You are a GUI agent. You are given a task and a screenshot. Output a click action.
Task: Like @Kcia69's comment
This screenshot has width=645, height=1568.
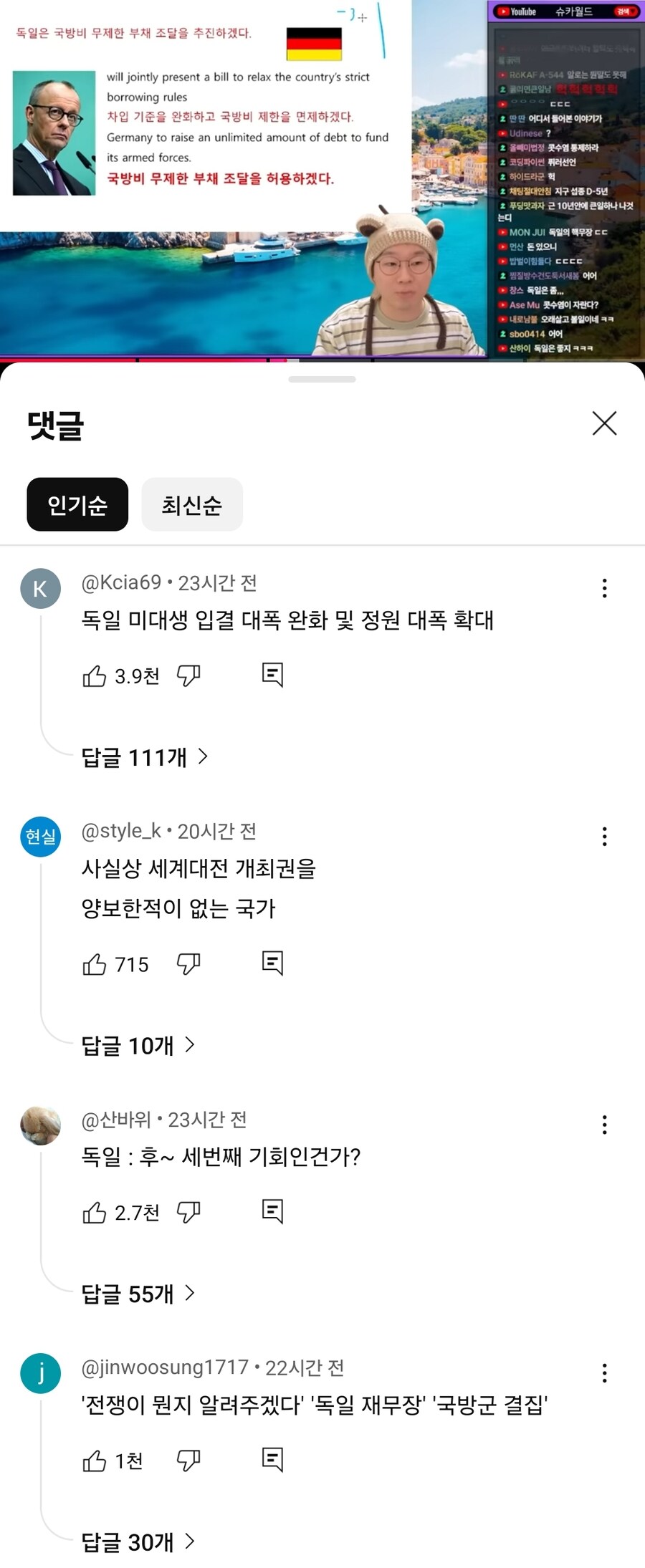tap(97, 673)
